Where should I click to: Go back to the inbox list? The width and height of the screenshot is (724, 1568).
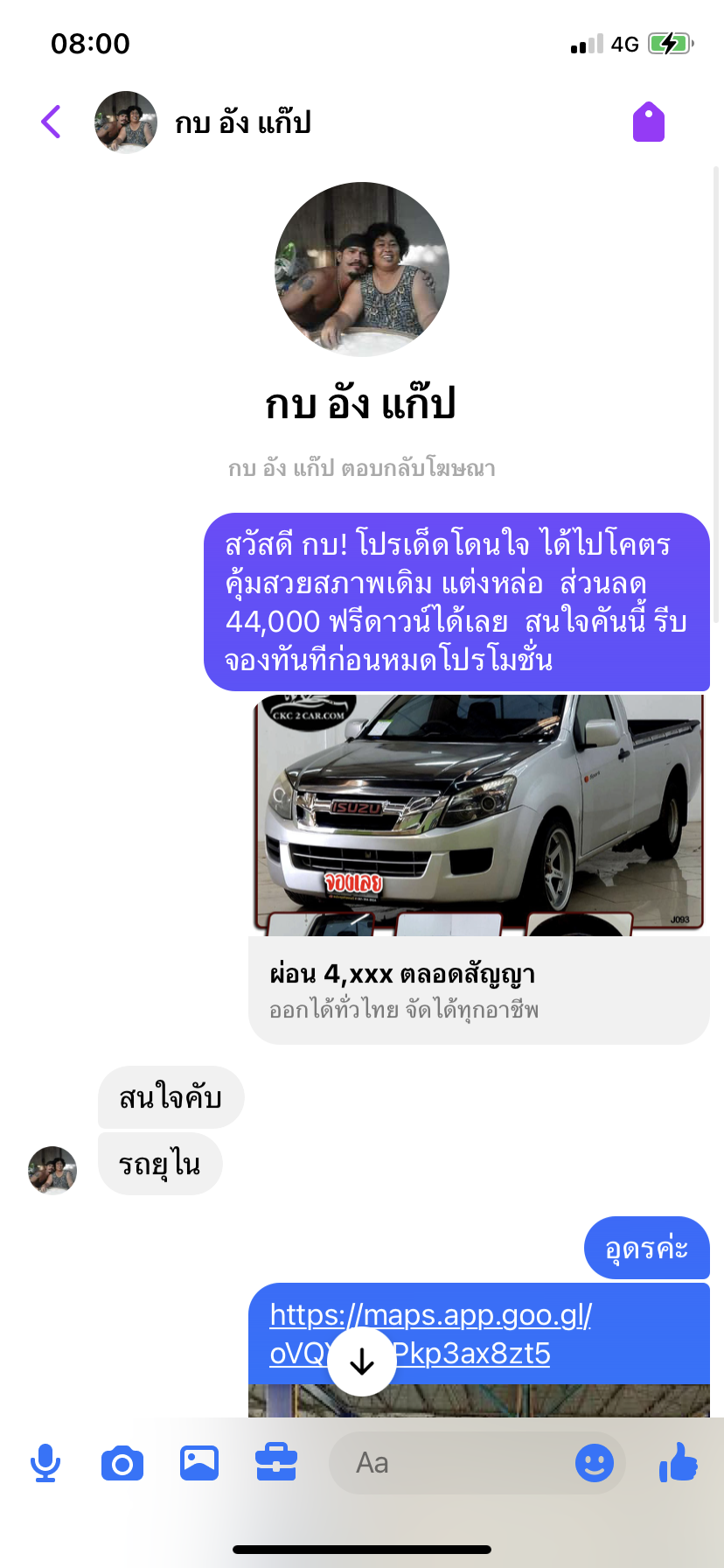(52, 122)
